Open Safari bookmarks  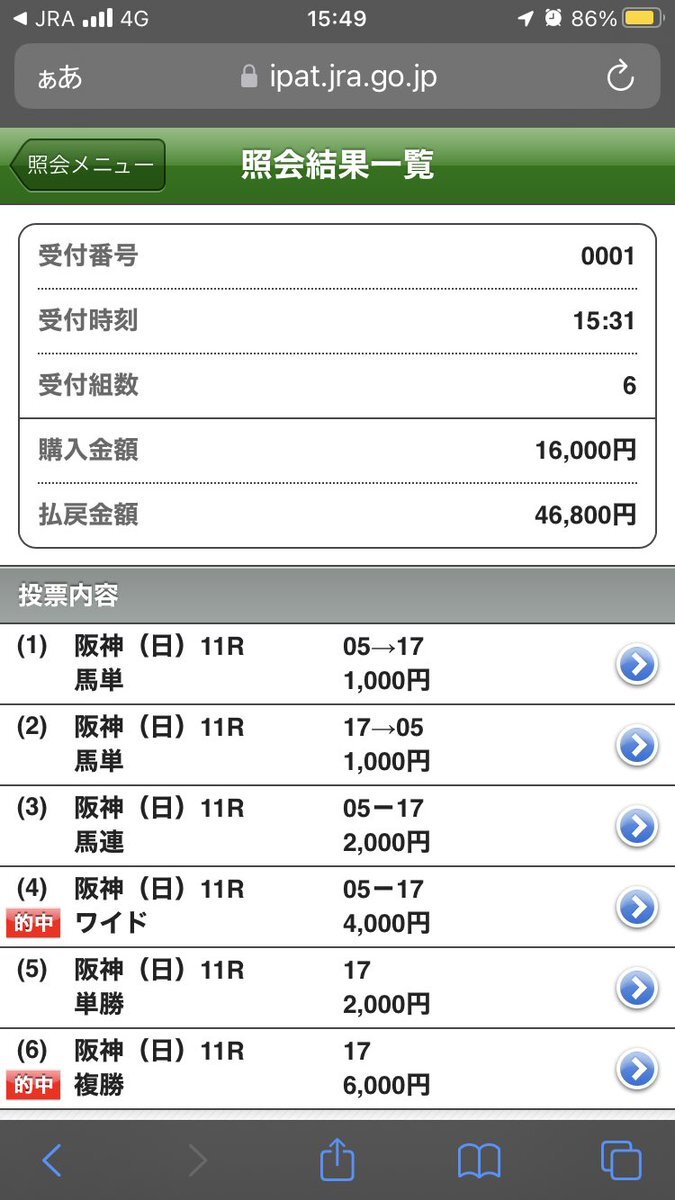click(x=479, y=1160)
